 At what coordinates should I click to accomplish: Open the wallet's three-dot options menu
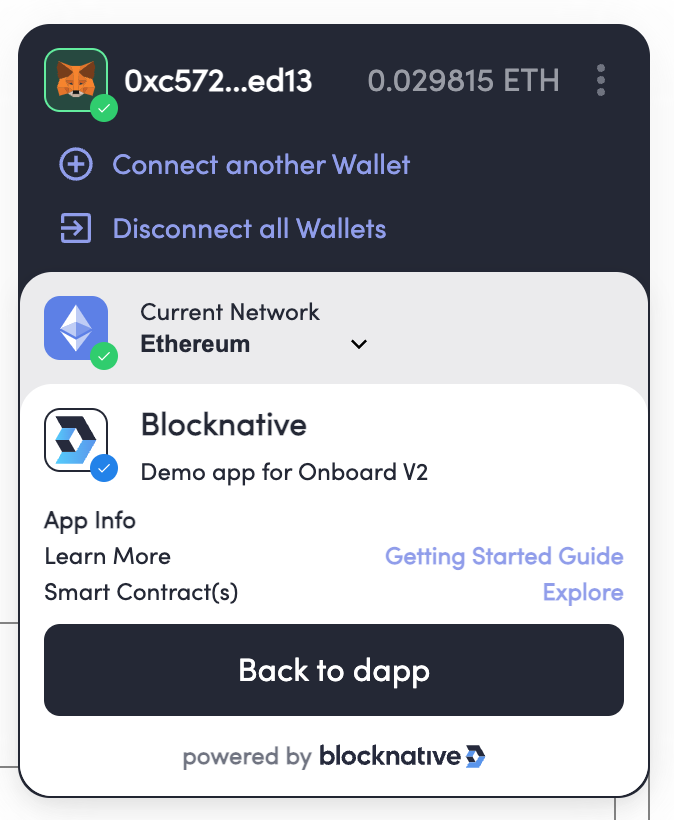(x=600, y=80)
